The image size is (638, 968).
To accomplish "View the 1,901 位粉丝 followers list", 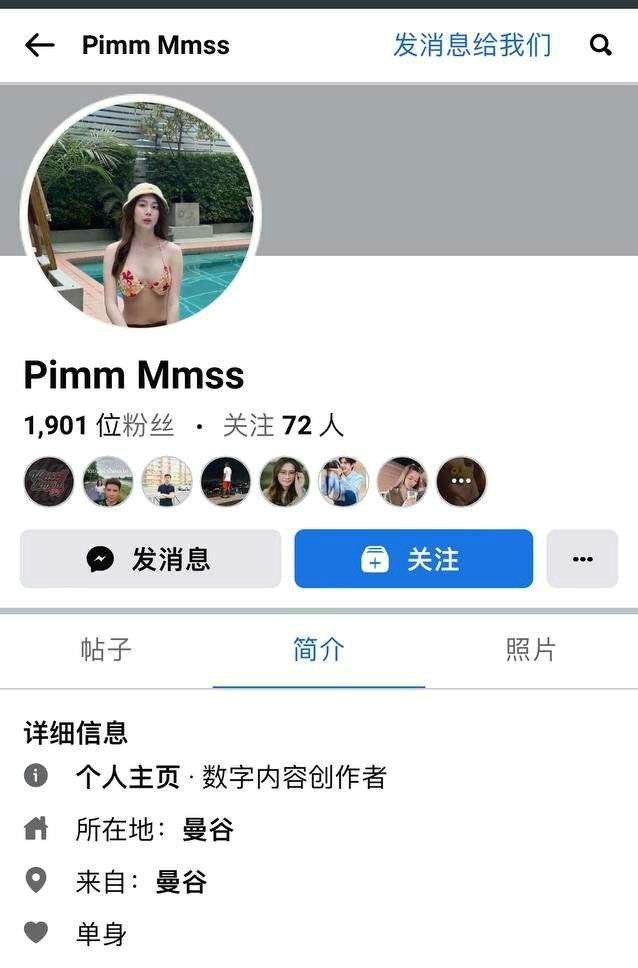I will click(99, 426).
